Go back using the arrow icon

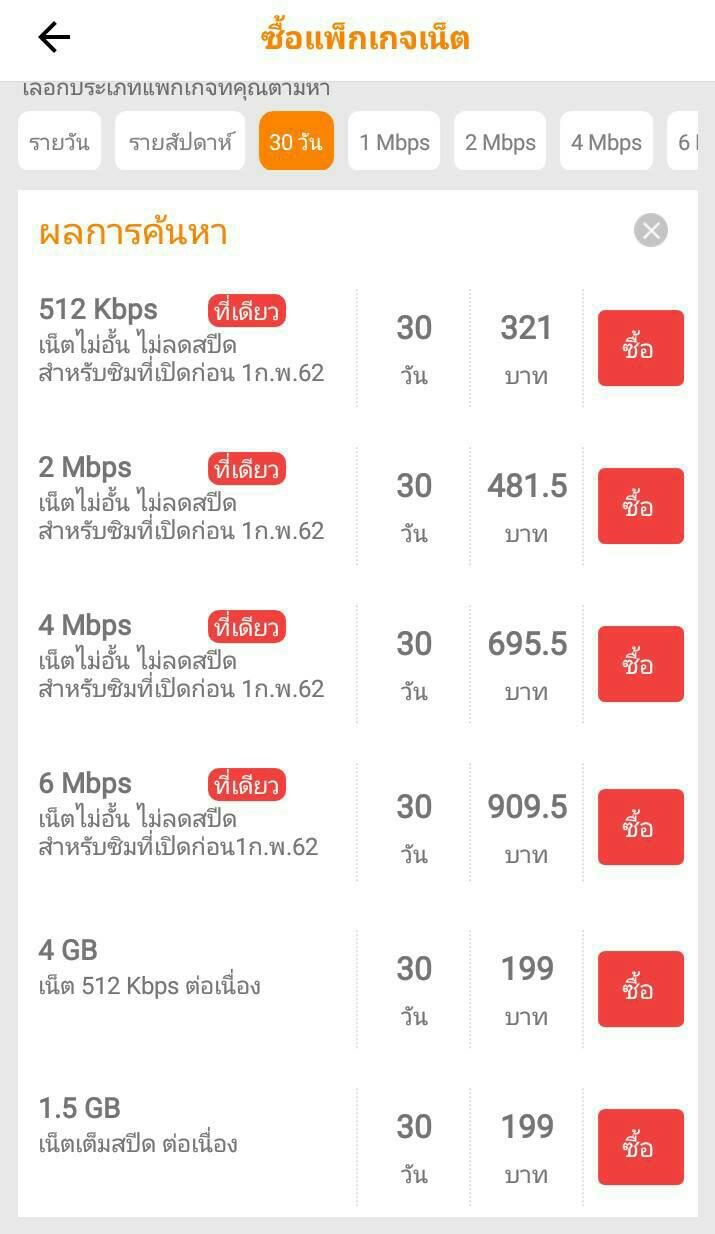click(x=54, y=38)
